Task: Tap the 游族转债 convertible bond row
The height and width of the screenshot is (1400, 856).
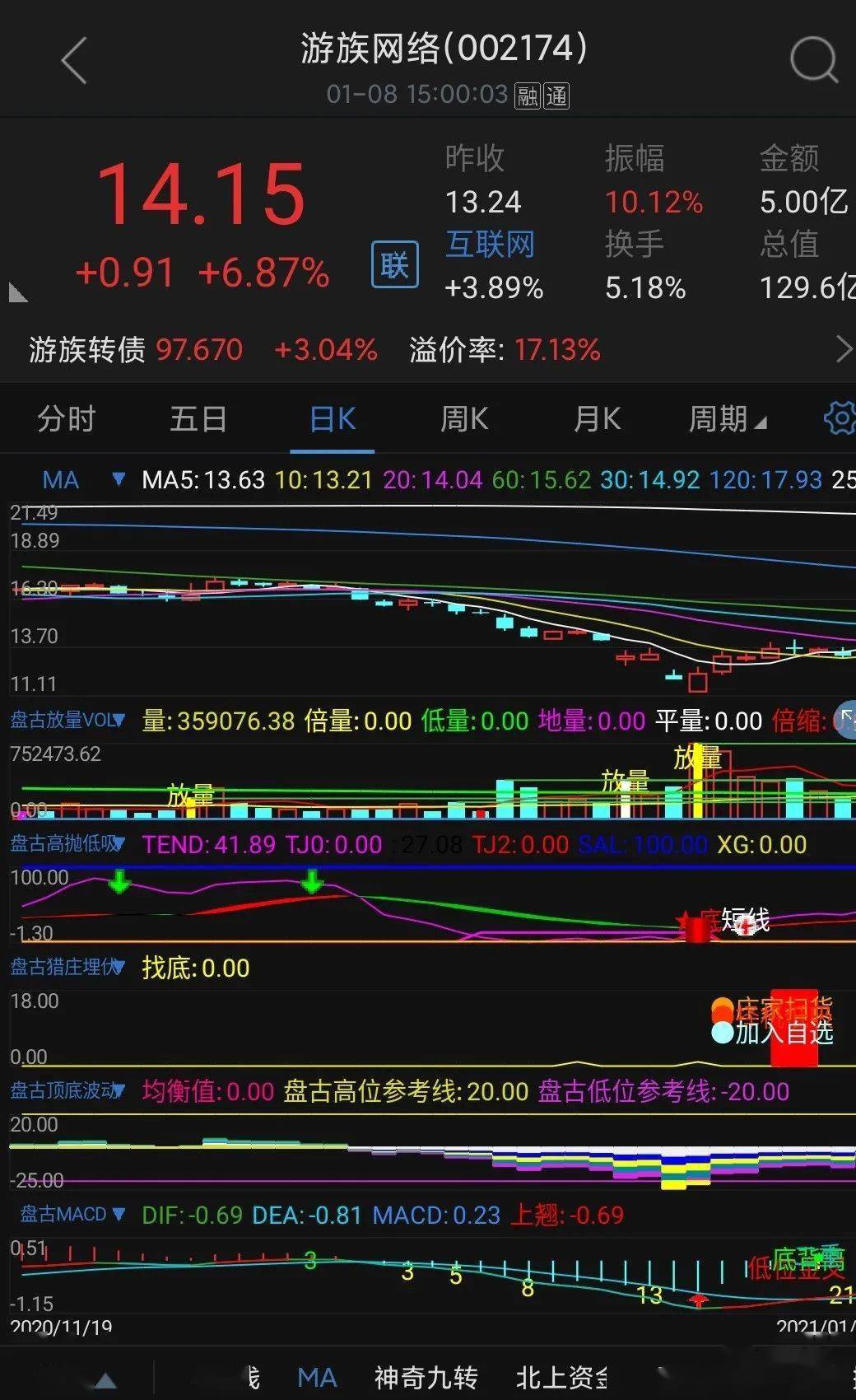Action: coord(86,350)
